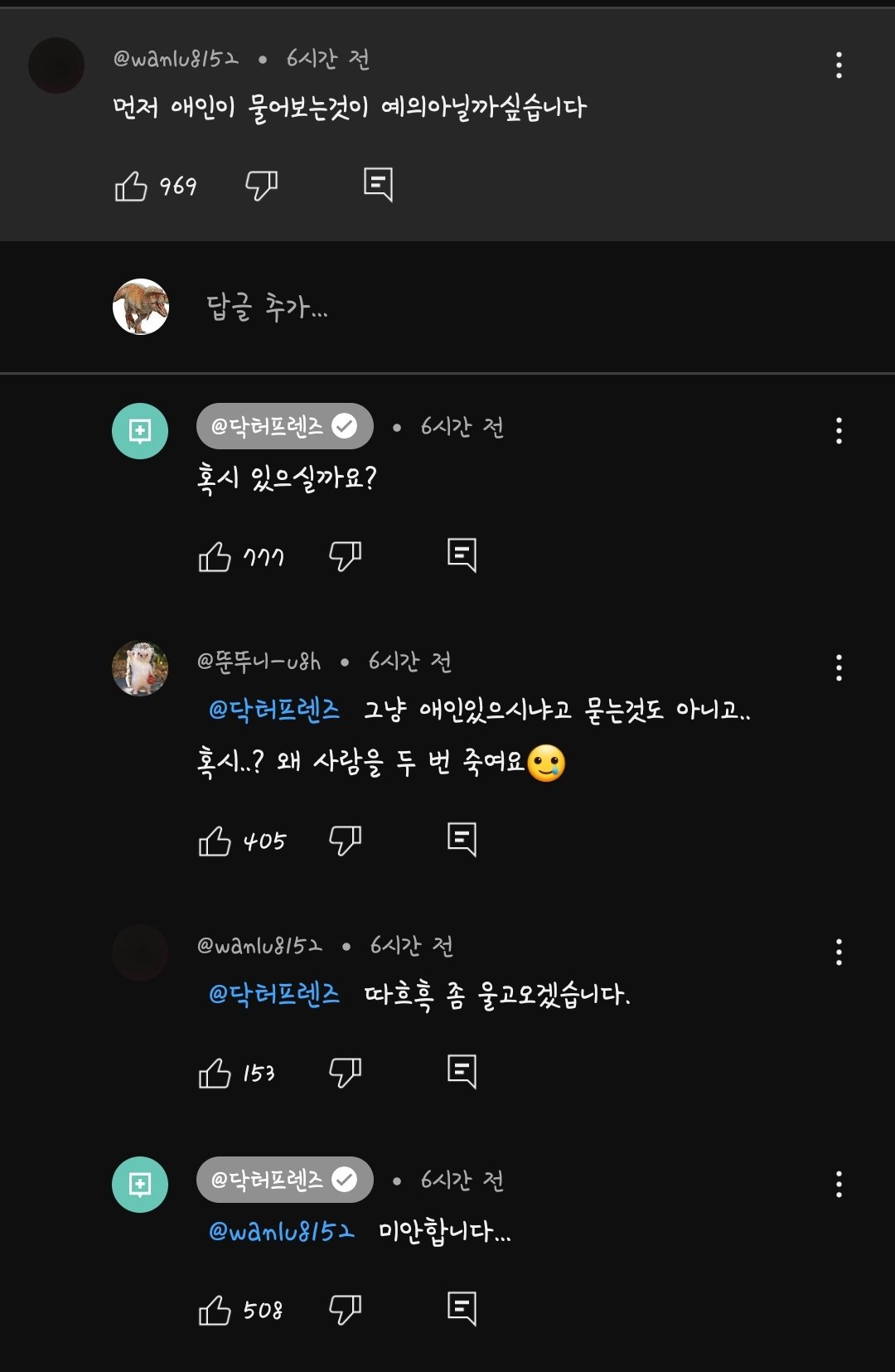Open the @닥터프렌즈 mention in @뚠뚜니-u8h's reply
This screenshot has width=895, height=1372.
[x=274, y=710]
